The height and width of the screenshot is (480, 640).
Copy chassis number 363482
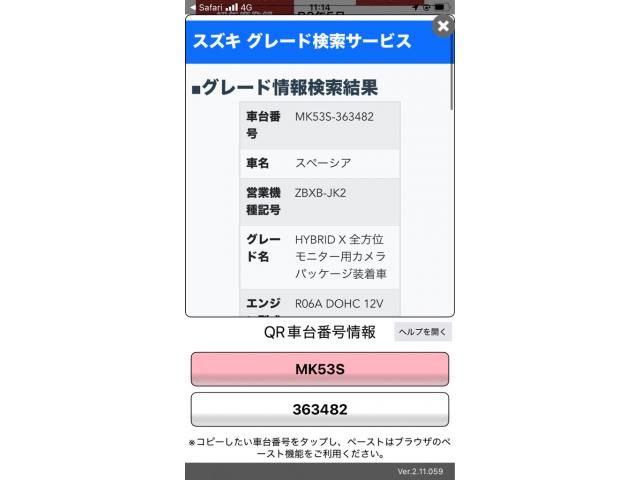(x=319, y=410)
